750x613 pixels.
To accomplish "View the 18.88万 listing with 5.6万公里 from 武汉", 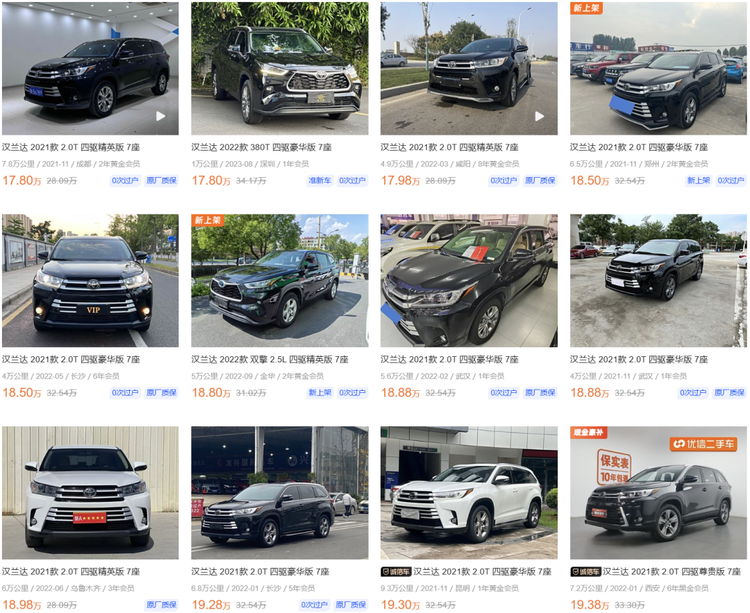I will coord(469,280).
